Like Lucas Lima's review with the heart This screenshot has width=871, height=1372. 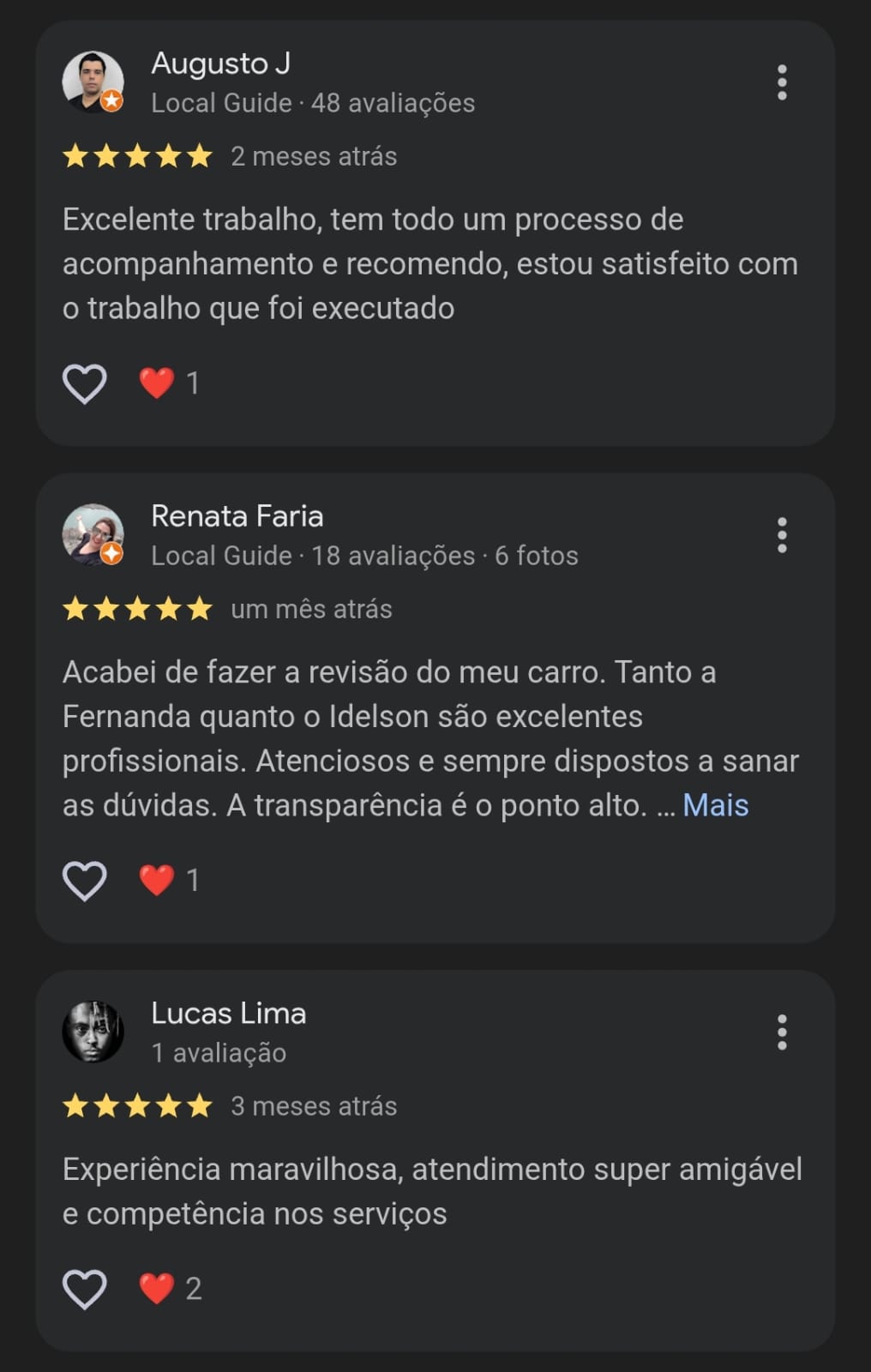[x=85, y=1289]
